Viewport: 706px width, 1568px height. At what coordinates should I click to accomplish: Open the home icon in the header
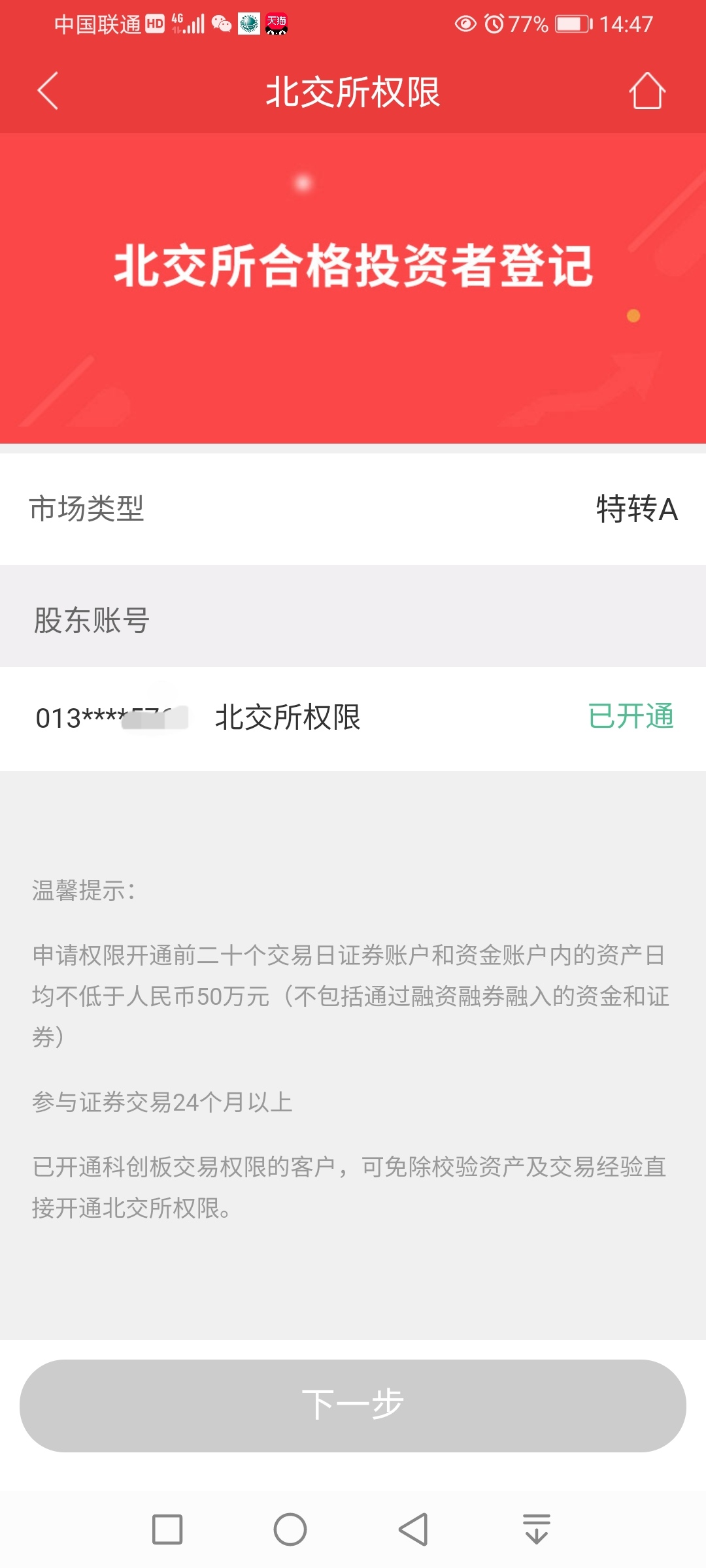click(x=647, y=91)
